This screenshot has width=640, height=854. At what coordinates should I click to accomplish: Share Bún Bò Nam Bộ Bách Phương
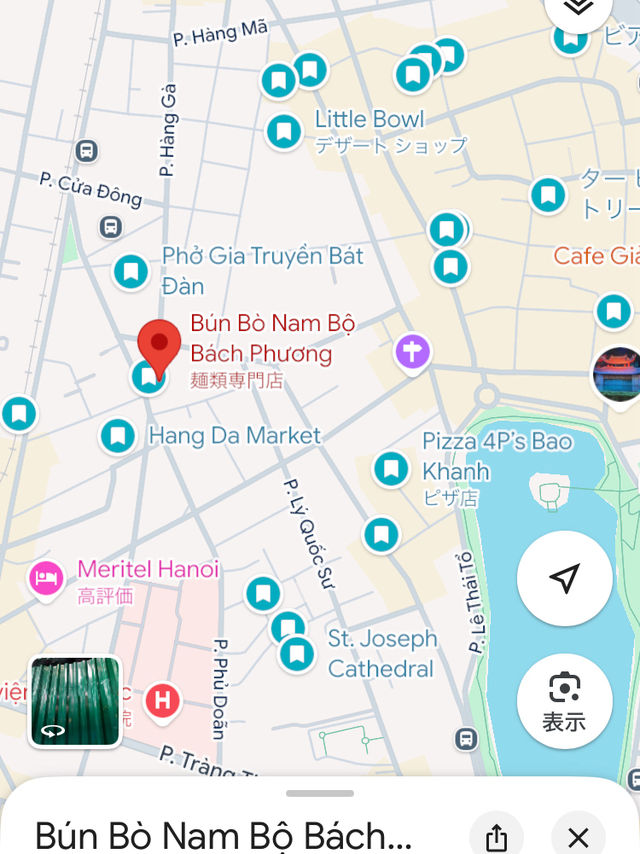[496, 836]
